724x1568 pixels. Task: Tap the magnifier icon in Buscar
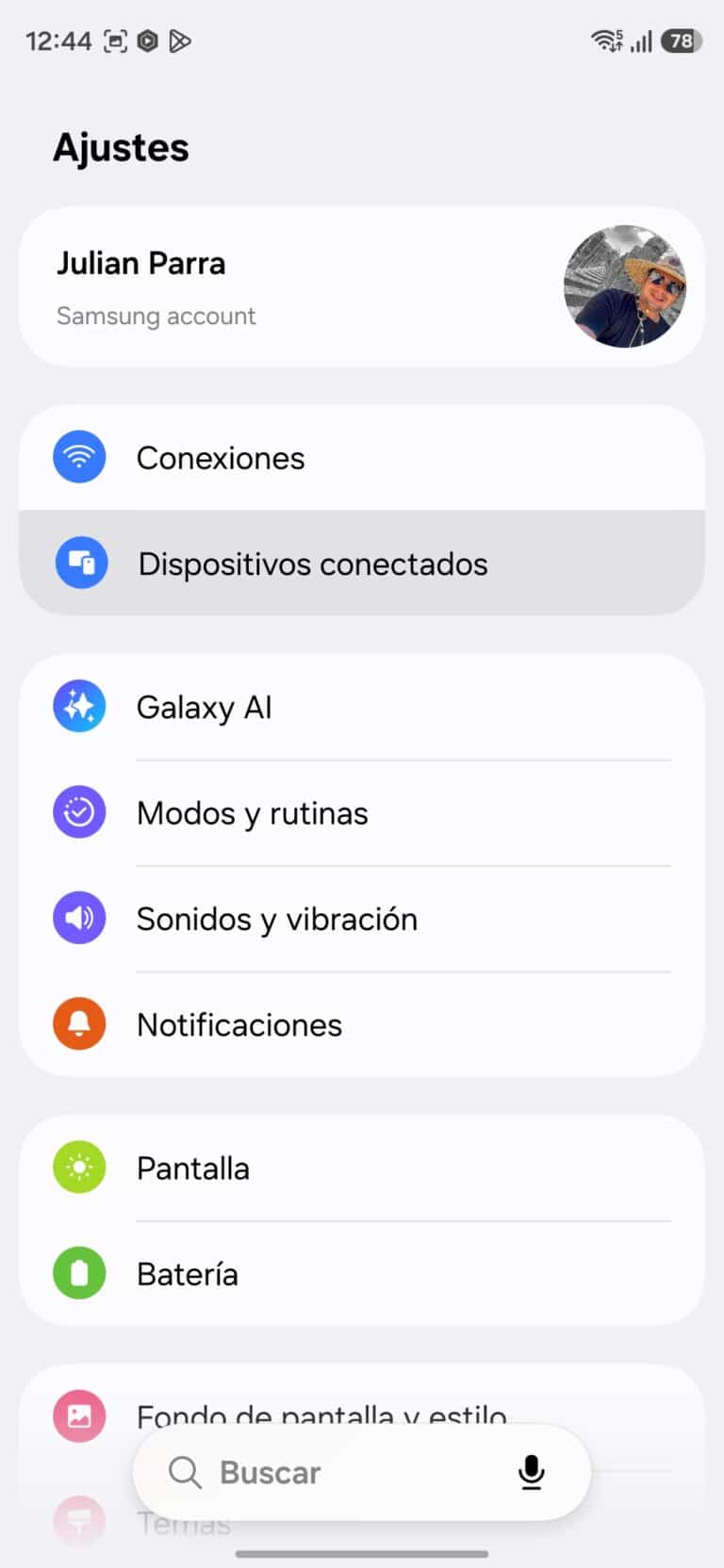tap(185, 1471)
